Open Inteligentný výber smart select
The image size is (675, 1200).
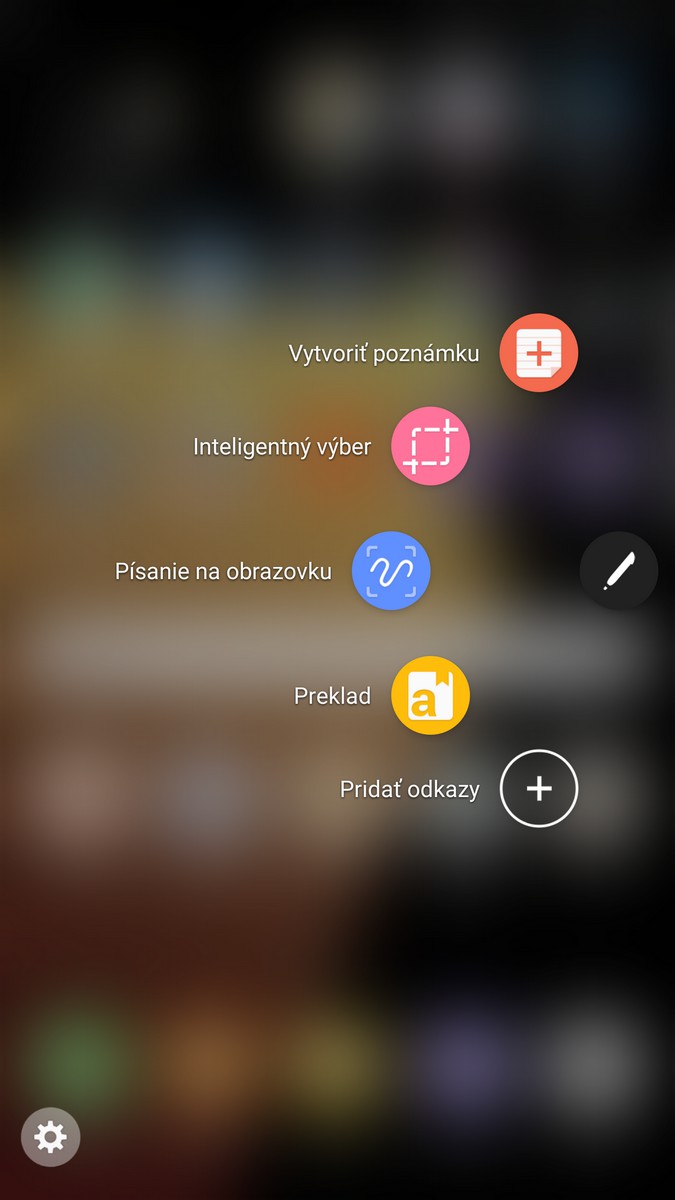[430, 446]
